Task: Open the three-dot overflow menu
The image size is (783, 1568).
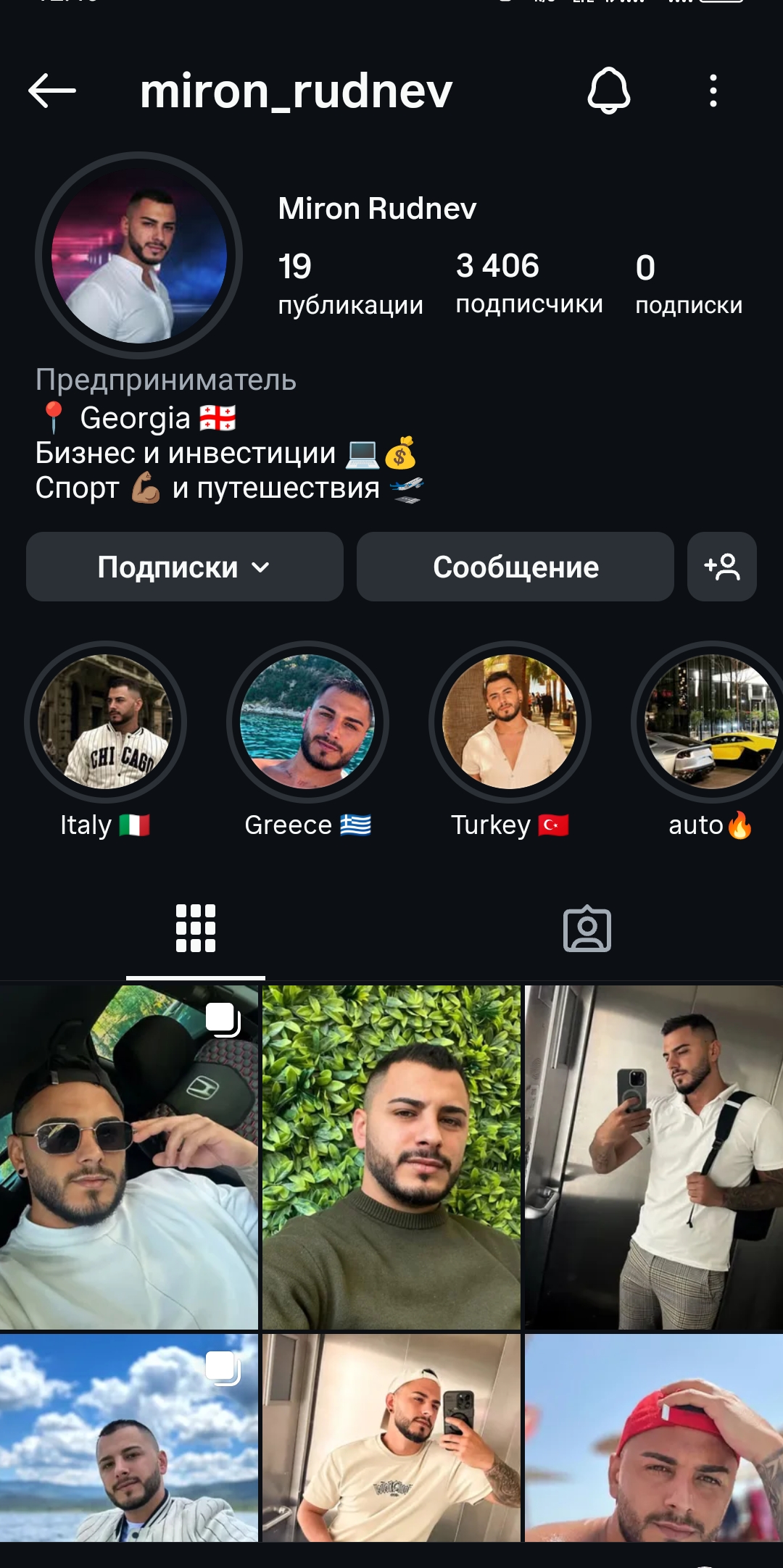Action: click(713, 91)
